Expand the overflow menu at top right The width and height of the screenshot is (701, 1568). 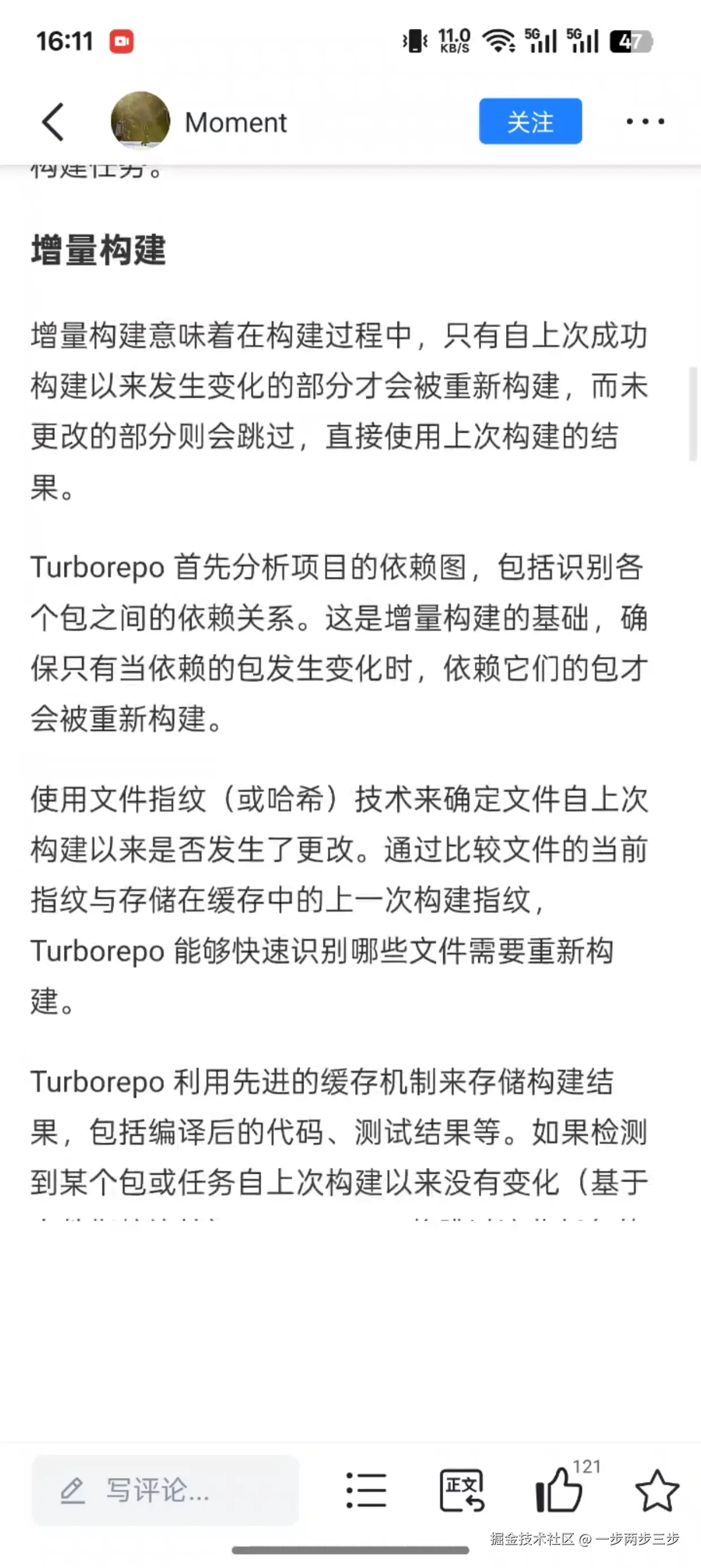click(x=644, y=121)
